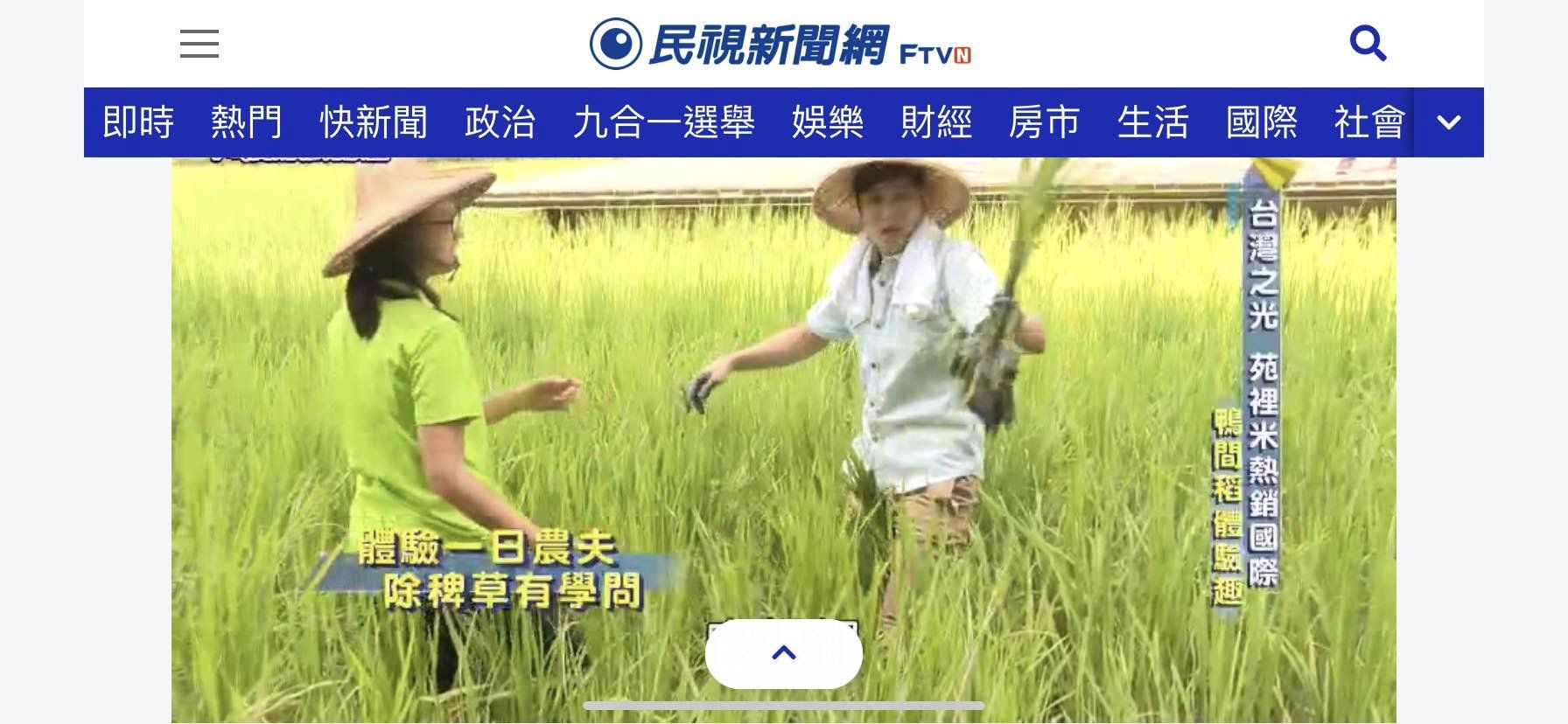The height and width of the screenshot is (724, 1568).
Task: Tap the scroll-up arrow button
Action: coord(784,653)
